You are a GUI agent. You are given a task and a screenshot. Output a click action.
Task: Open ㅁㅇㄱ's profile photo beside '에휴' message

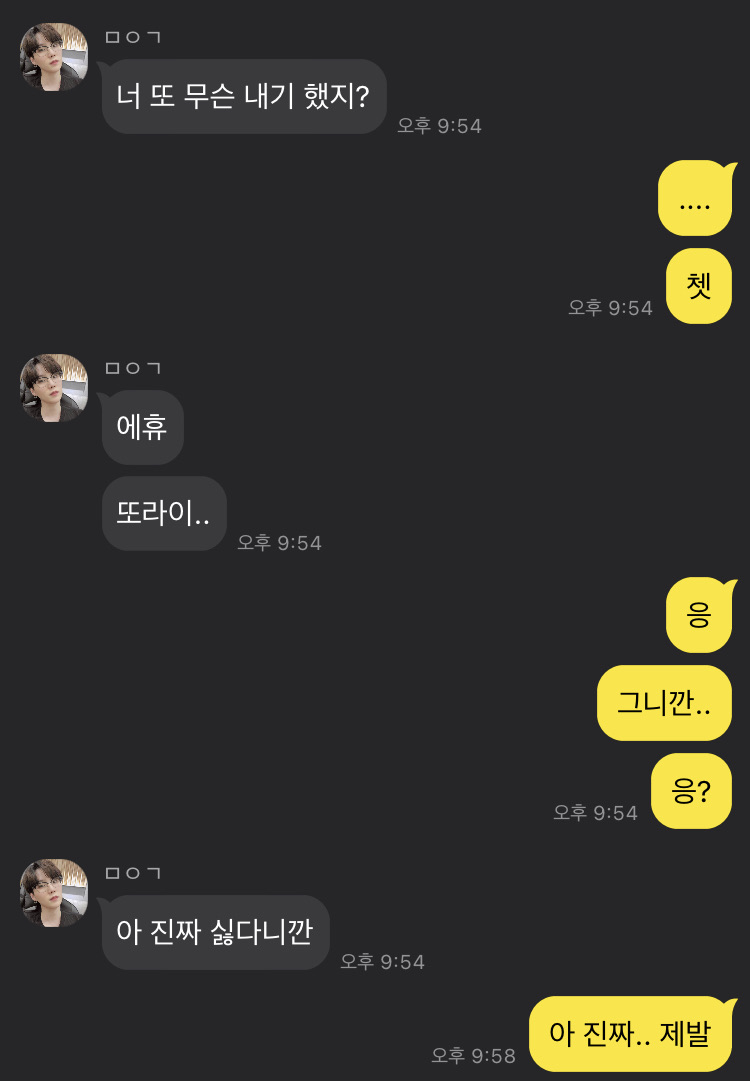point(54,388)
